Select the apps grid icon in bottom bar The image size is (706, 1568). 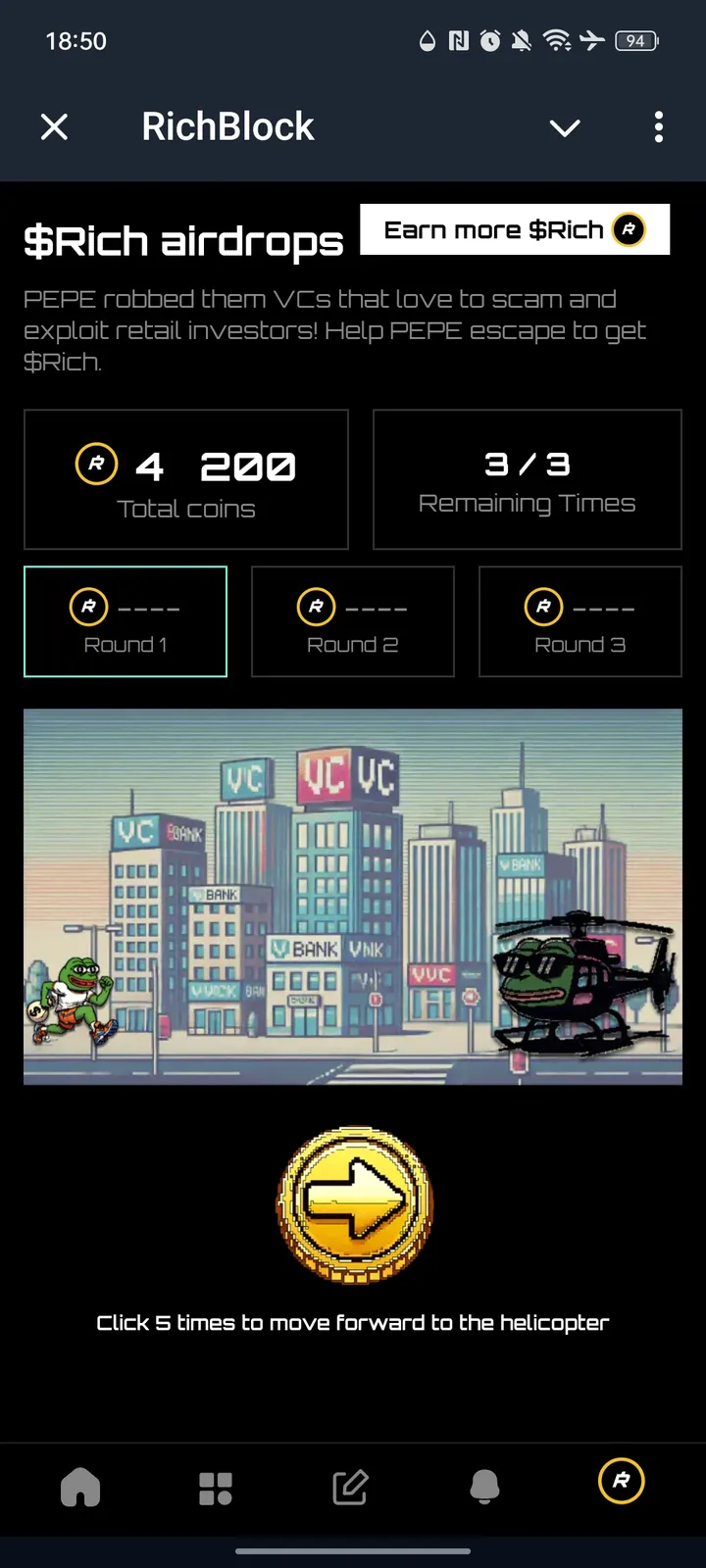[x=217, y=1487]
